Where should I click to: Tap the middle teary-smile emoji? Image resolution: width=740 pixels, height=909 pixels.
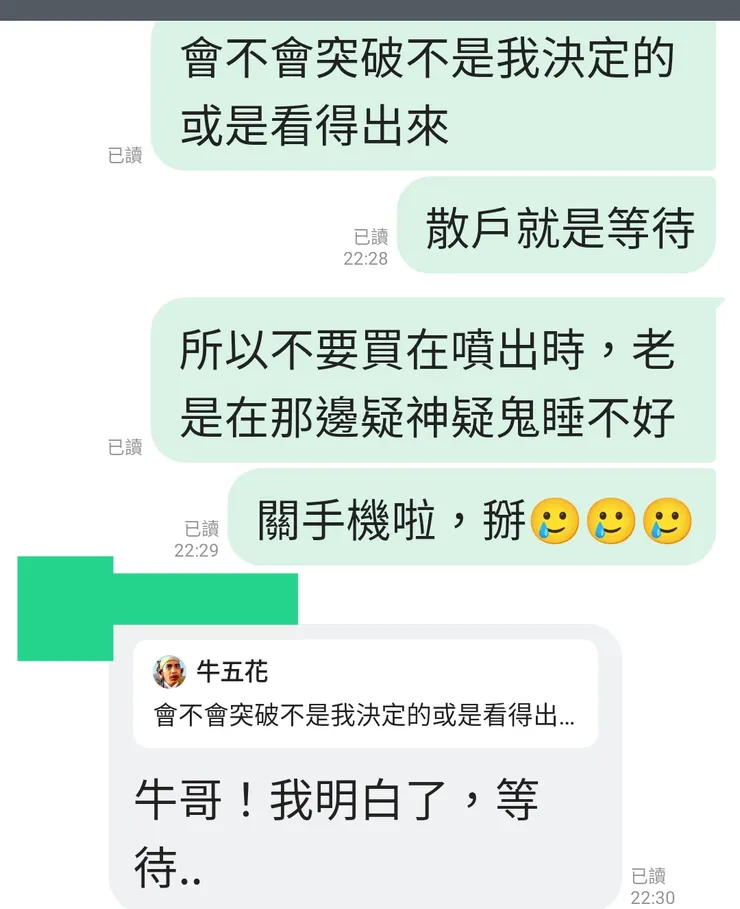click(606, 522)
